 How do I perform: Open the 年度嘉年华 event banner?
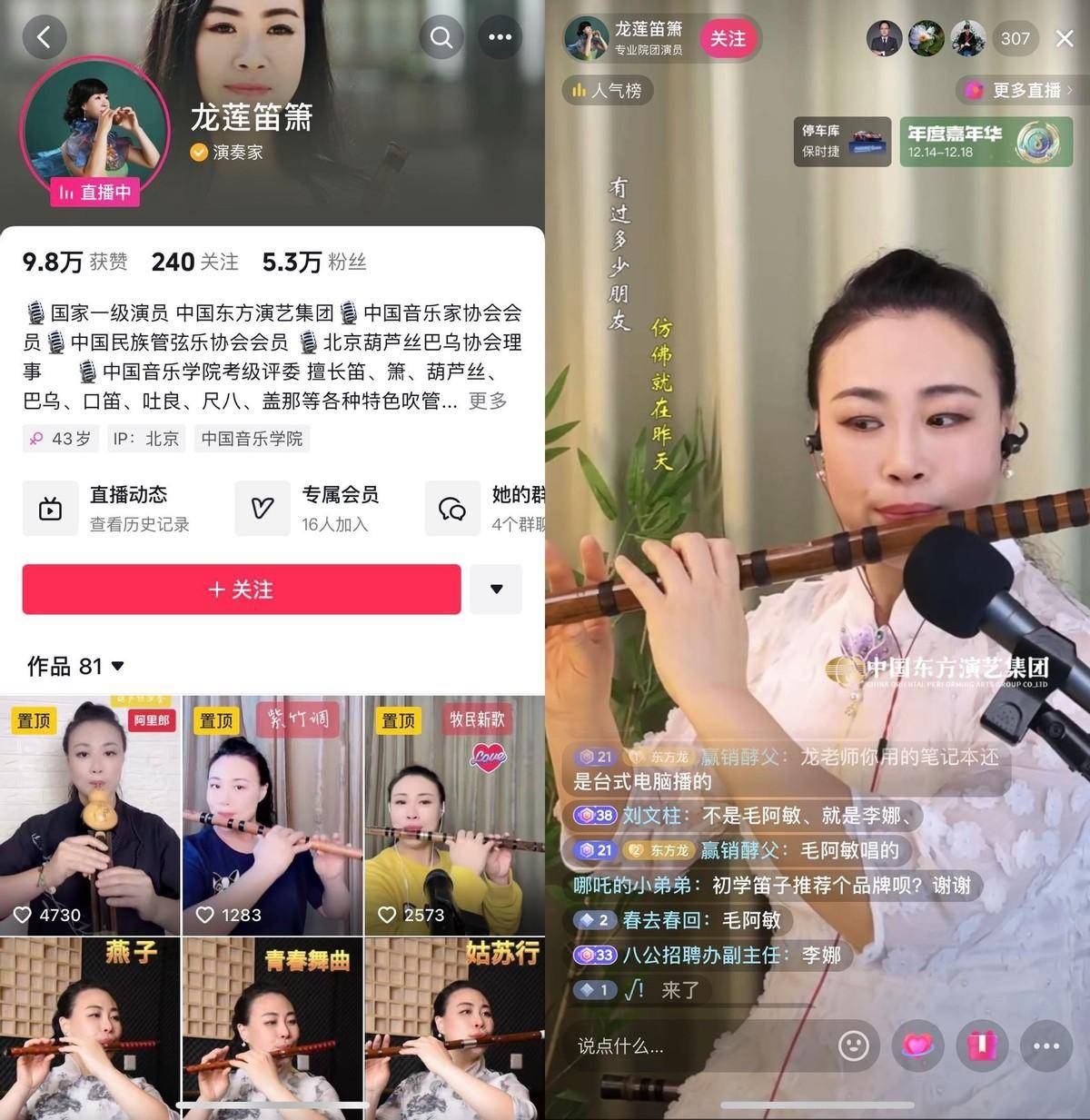click(986, 142)
